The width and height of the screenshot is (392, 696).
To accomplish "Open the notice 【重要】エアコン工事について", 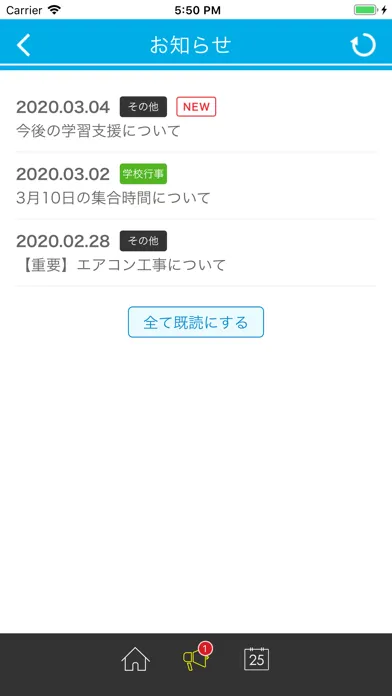I will tap(196, 253).
